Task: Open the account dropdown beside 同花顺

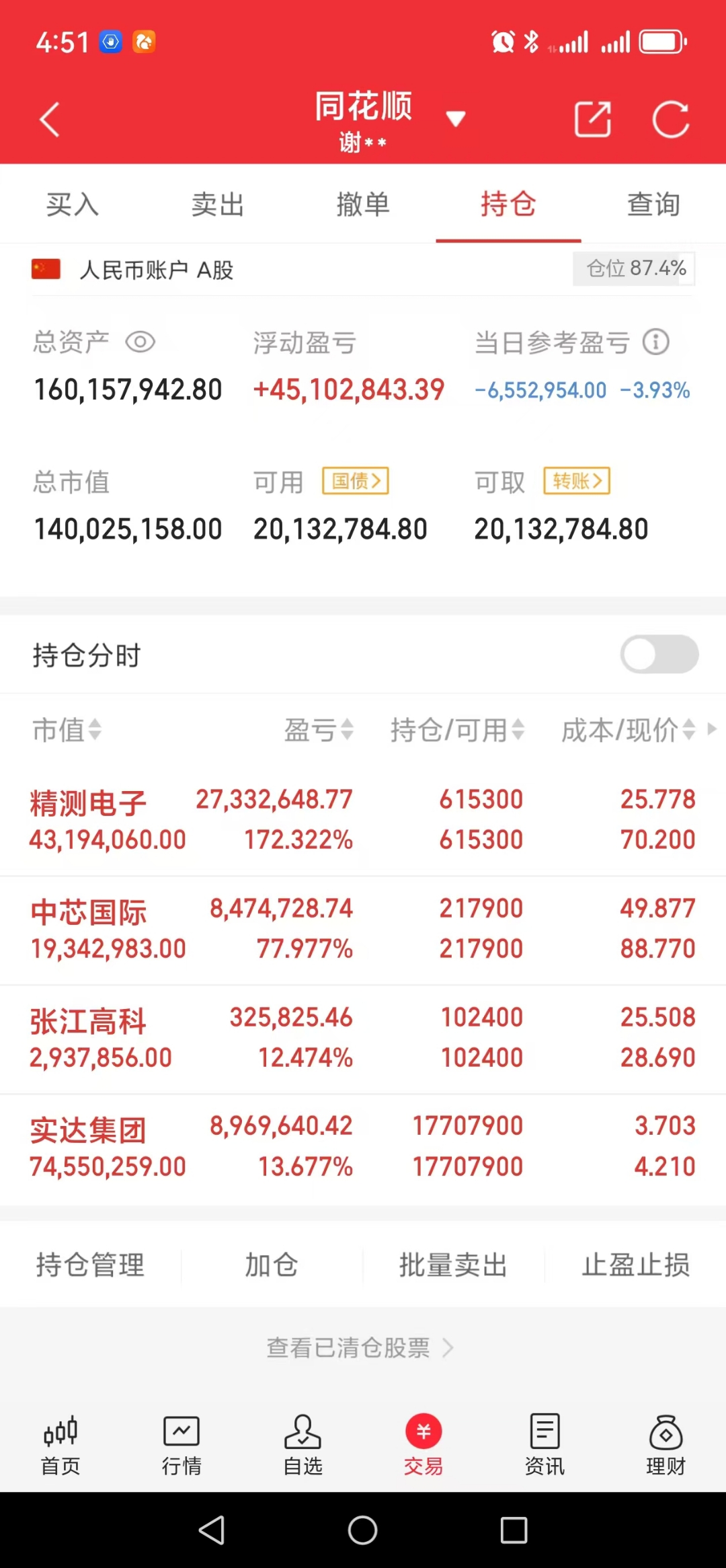Action: [456, 117]
